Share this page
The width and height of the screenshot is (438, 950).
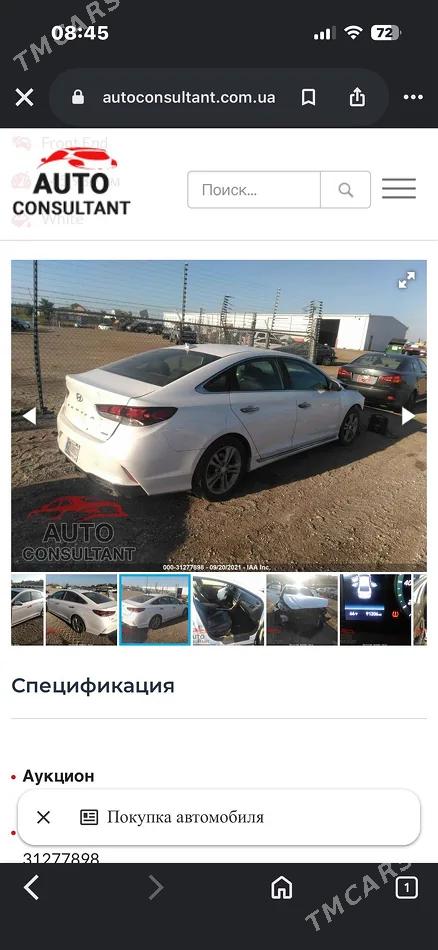[x=357, y=96]
